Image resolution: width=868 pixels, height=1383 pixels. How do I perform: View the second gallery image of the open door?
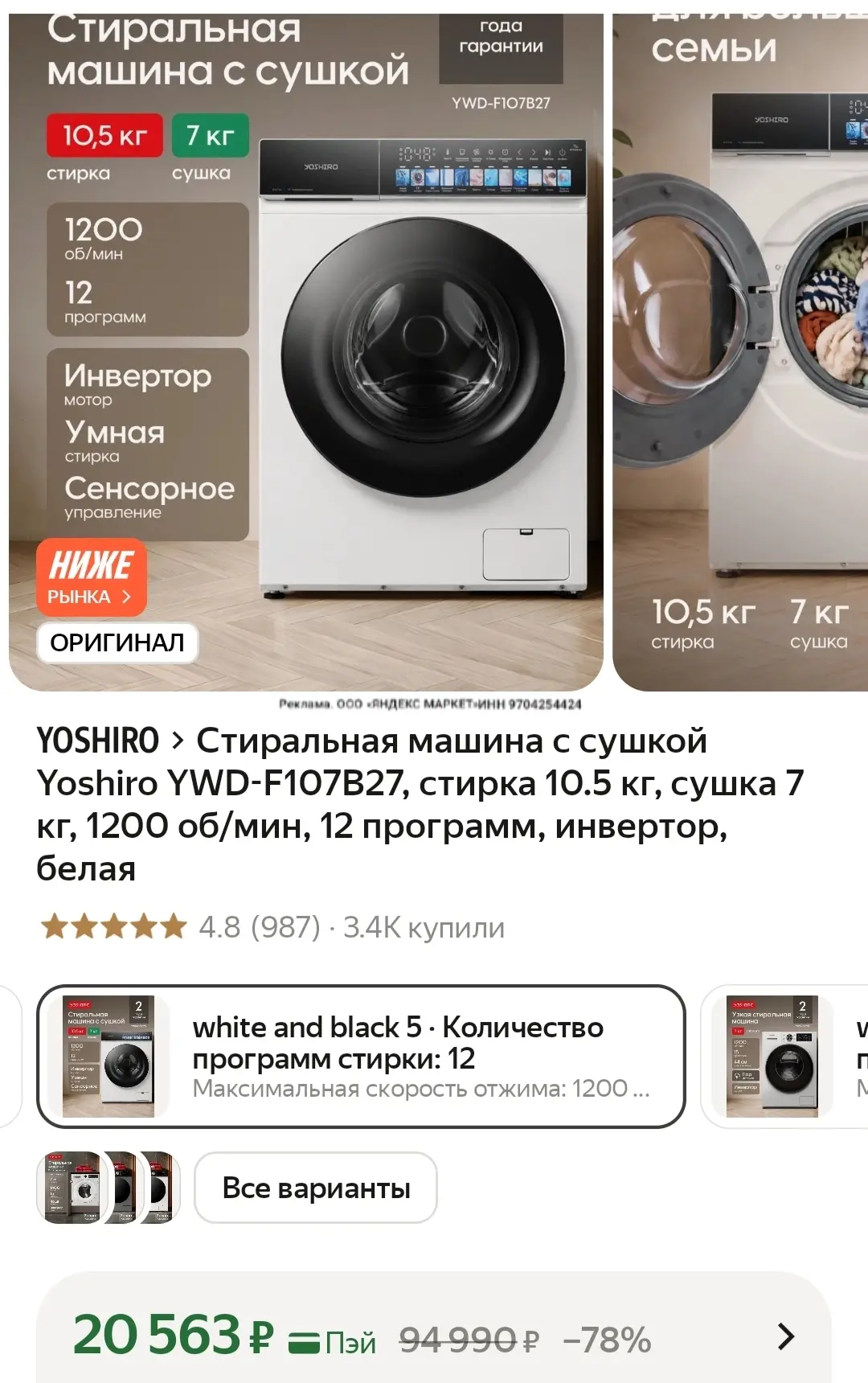[740, 352]
